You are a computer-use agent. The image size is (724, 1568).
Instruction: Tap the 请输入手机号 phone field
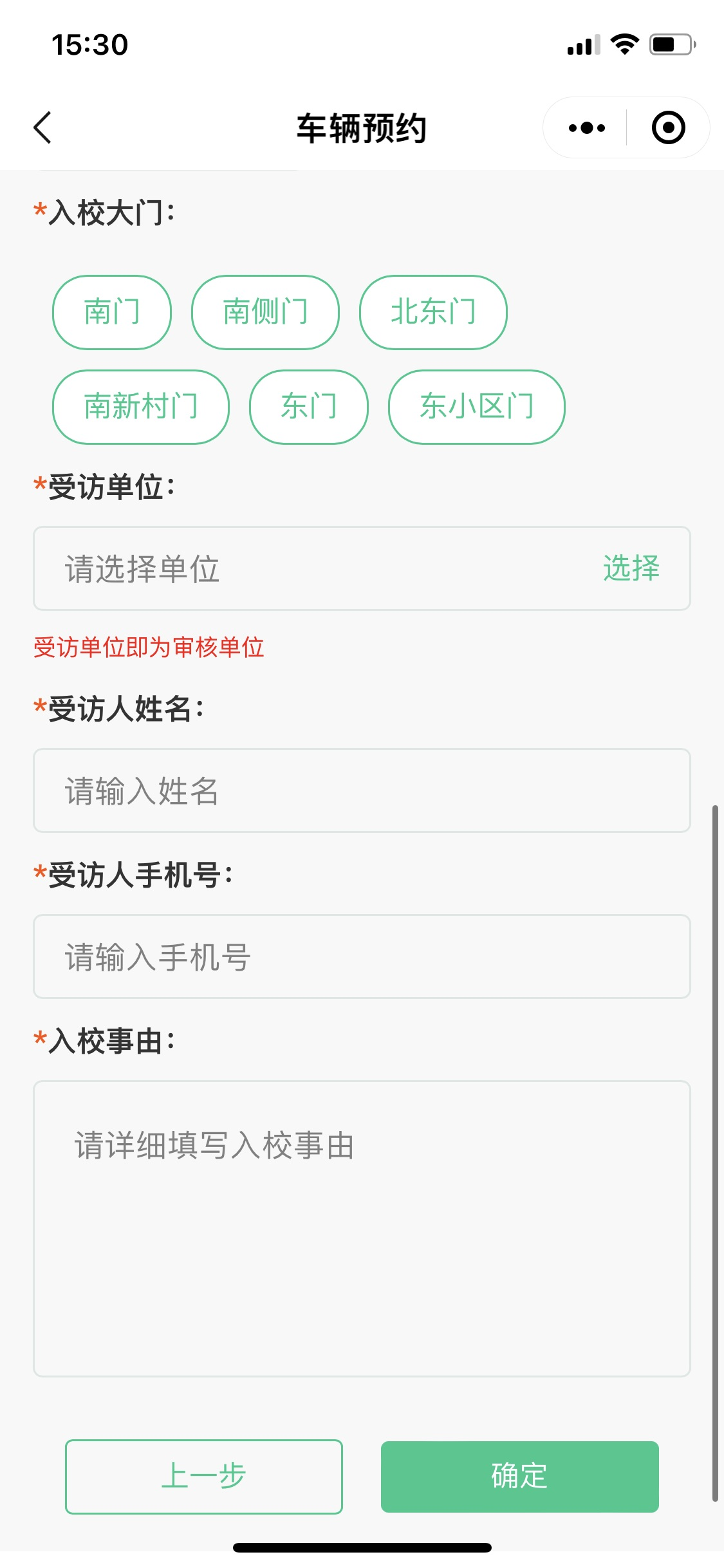362,957
